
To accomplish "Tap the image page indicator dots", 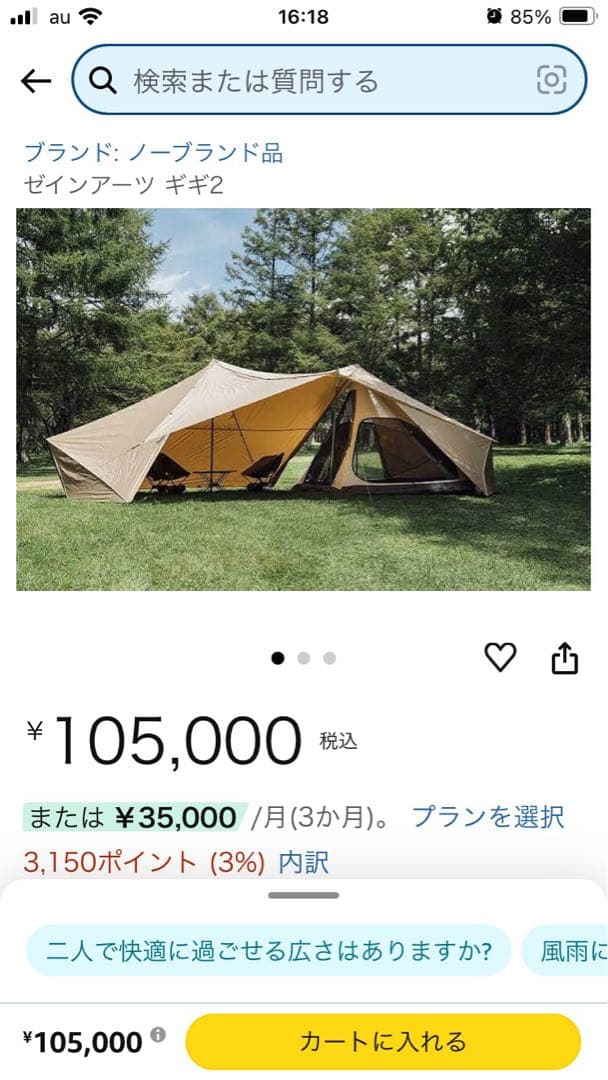I will coord(303,658).
